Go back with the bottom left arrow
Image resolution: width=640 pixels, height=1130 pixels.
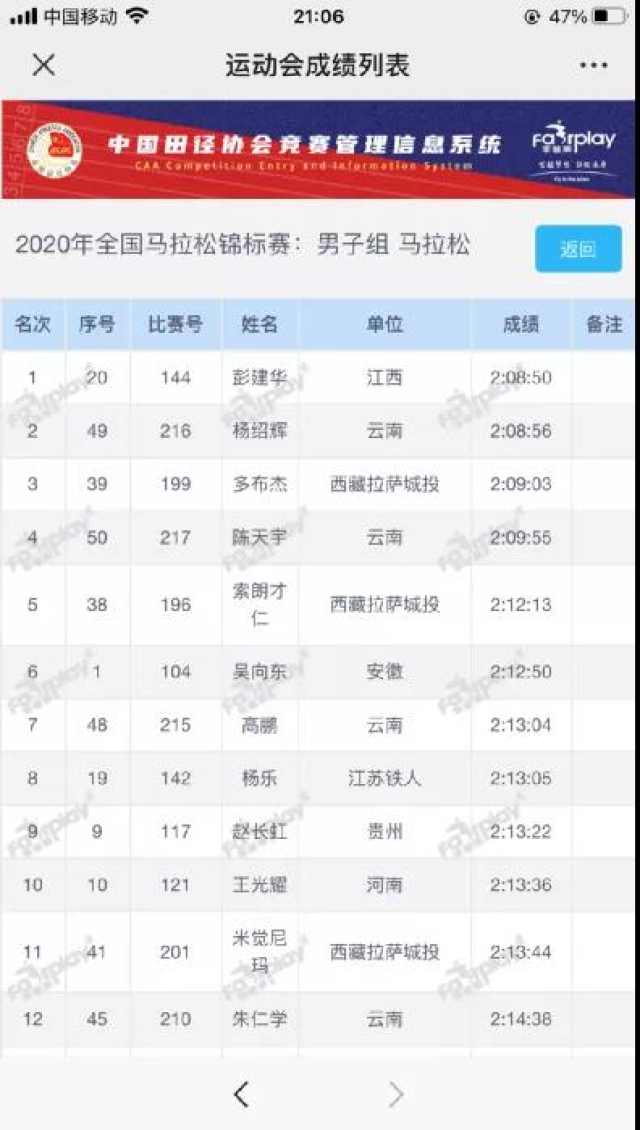pyautogui.click(x=242, y=1095)
